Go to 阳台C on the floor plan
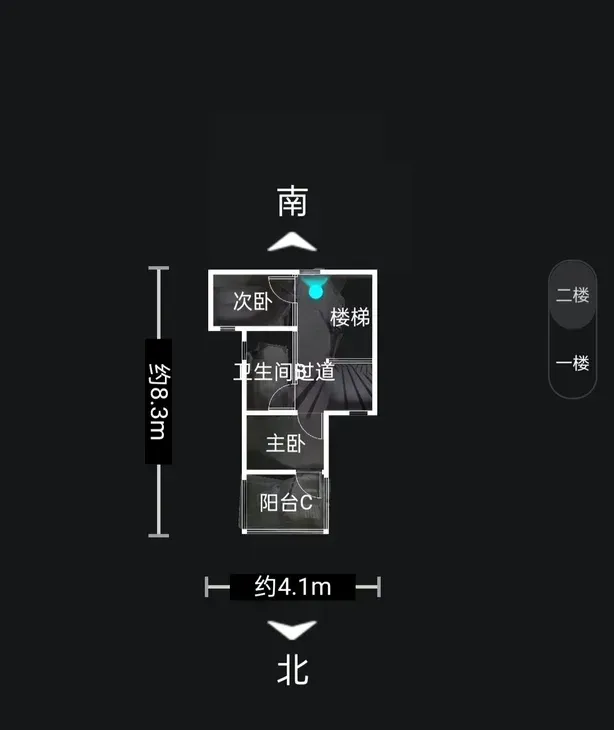The width and height of the screenshot is (614, 730). point(286,503)
